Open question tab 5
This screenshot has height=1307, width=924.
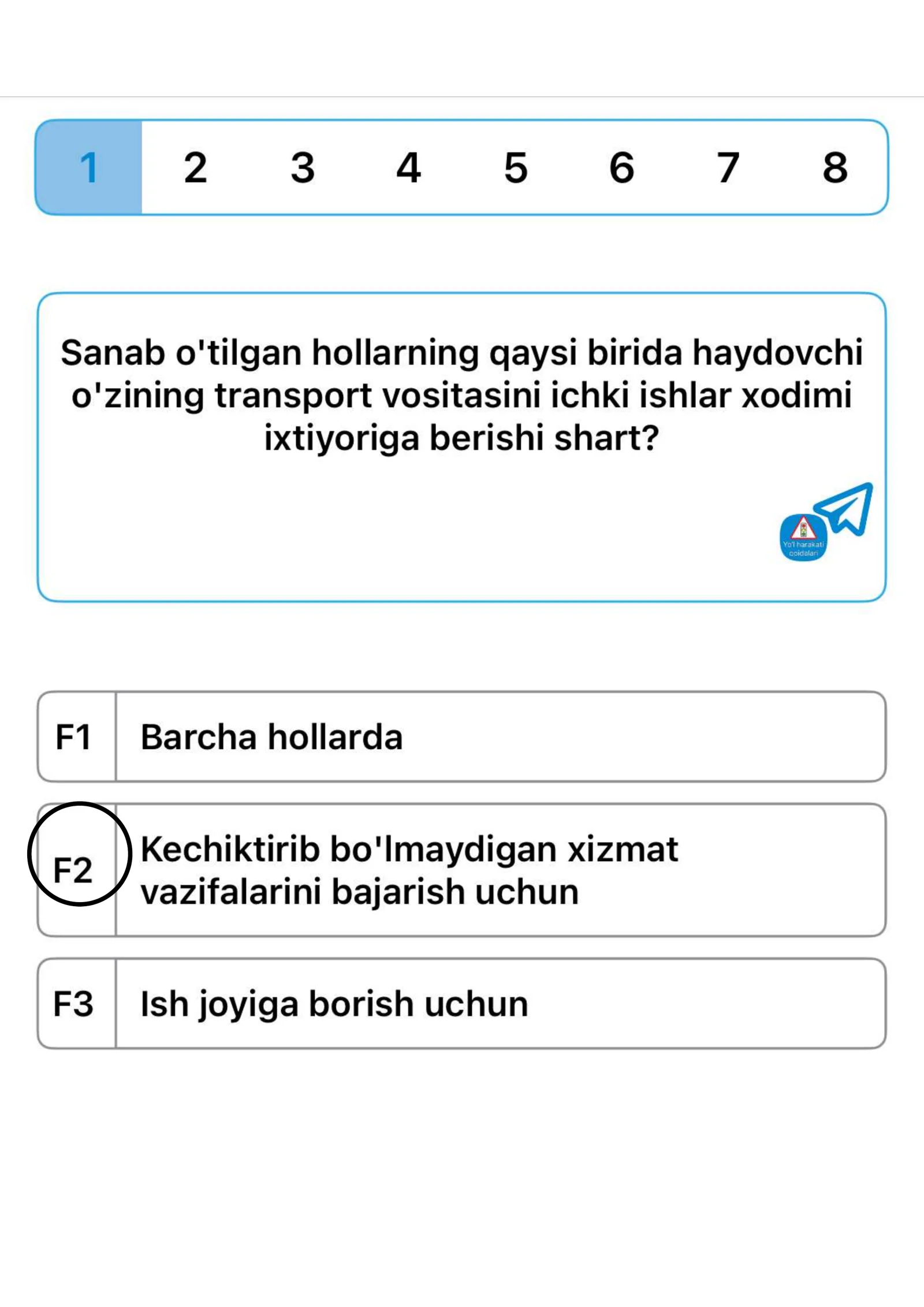(515, 169)
